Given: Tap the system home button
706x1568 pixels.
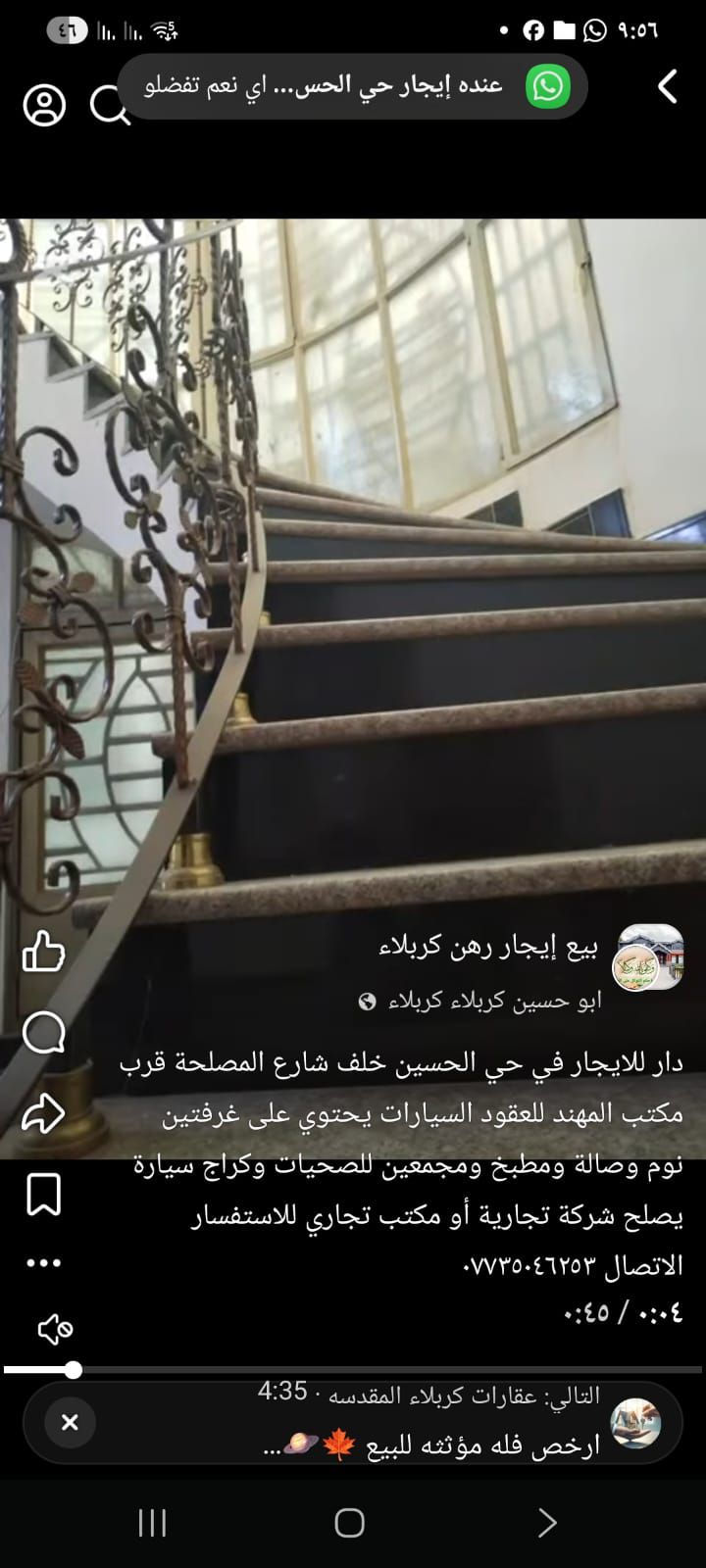Looking at the screenshot, I should point(350,1523).
